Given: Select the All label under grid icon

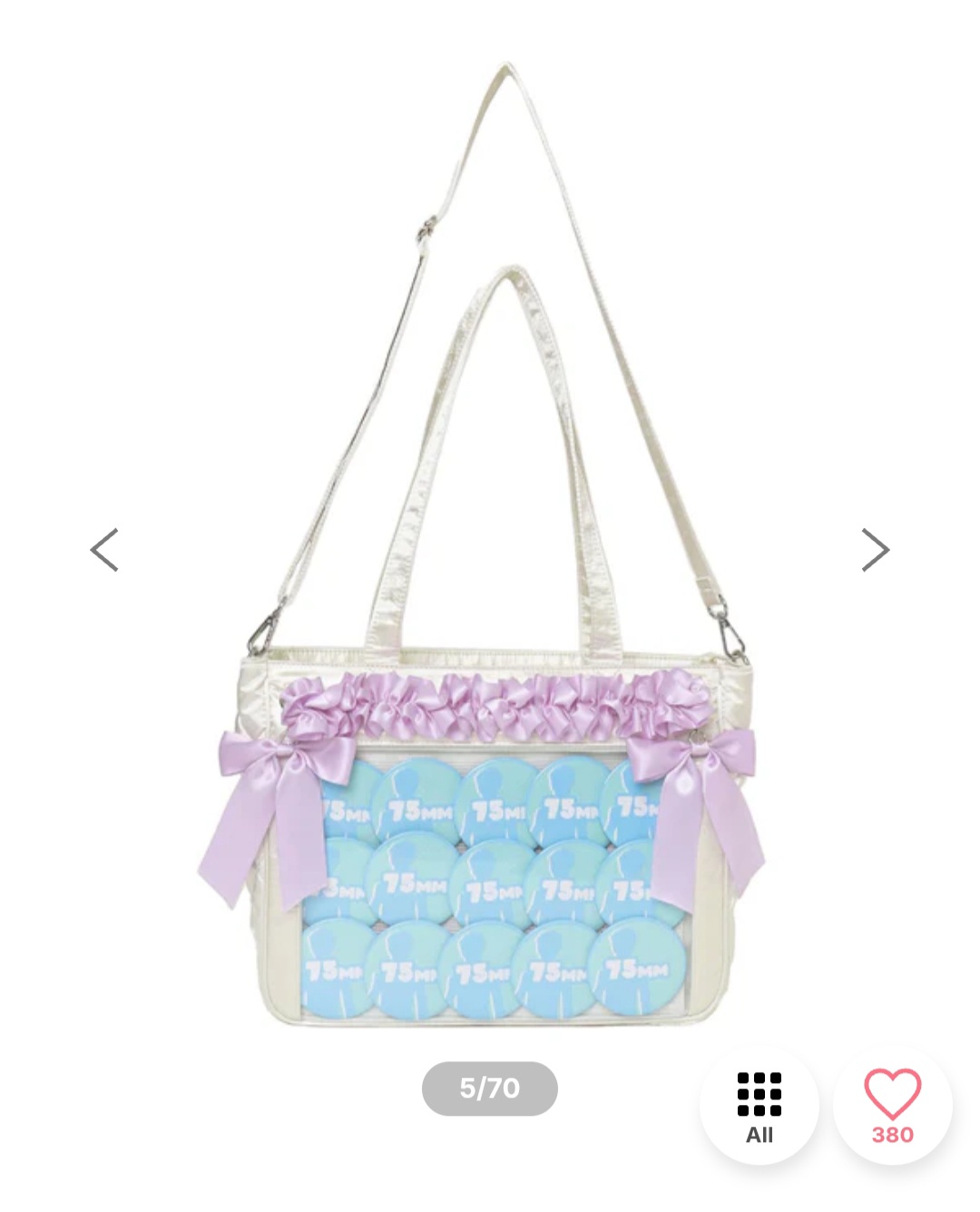Looking at the screenshot, I should [x=760, y=1134].
